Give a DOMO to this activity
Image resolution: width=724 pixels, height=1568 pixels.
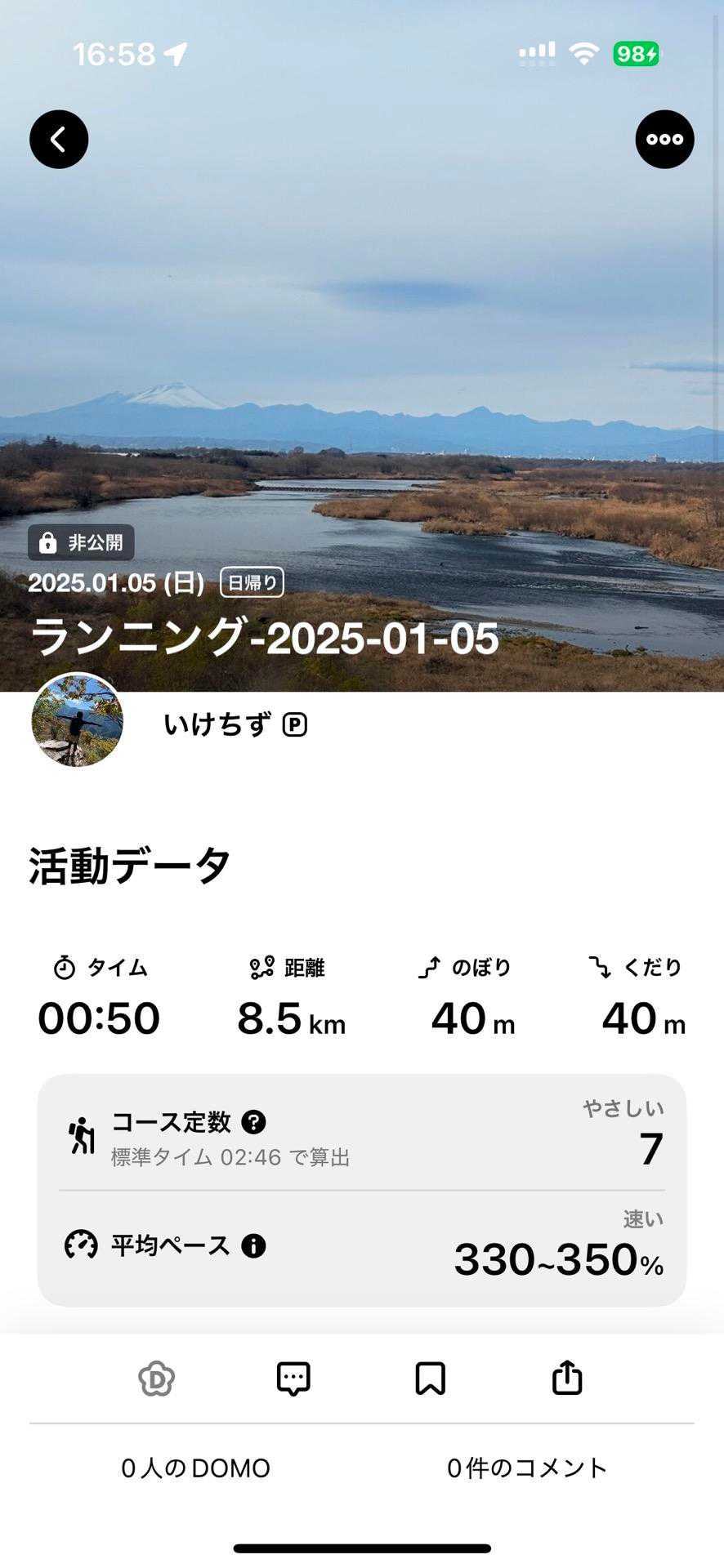157,1379
